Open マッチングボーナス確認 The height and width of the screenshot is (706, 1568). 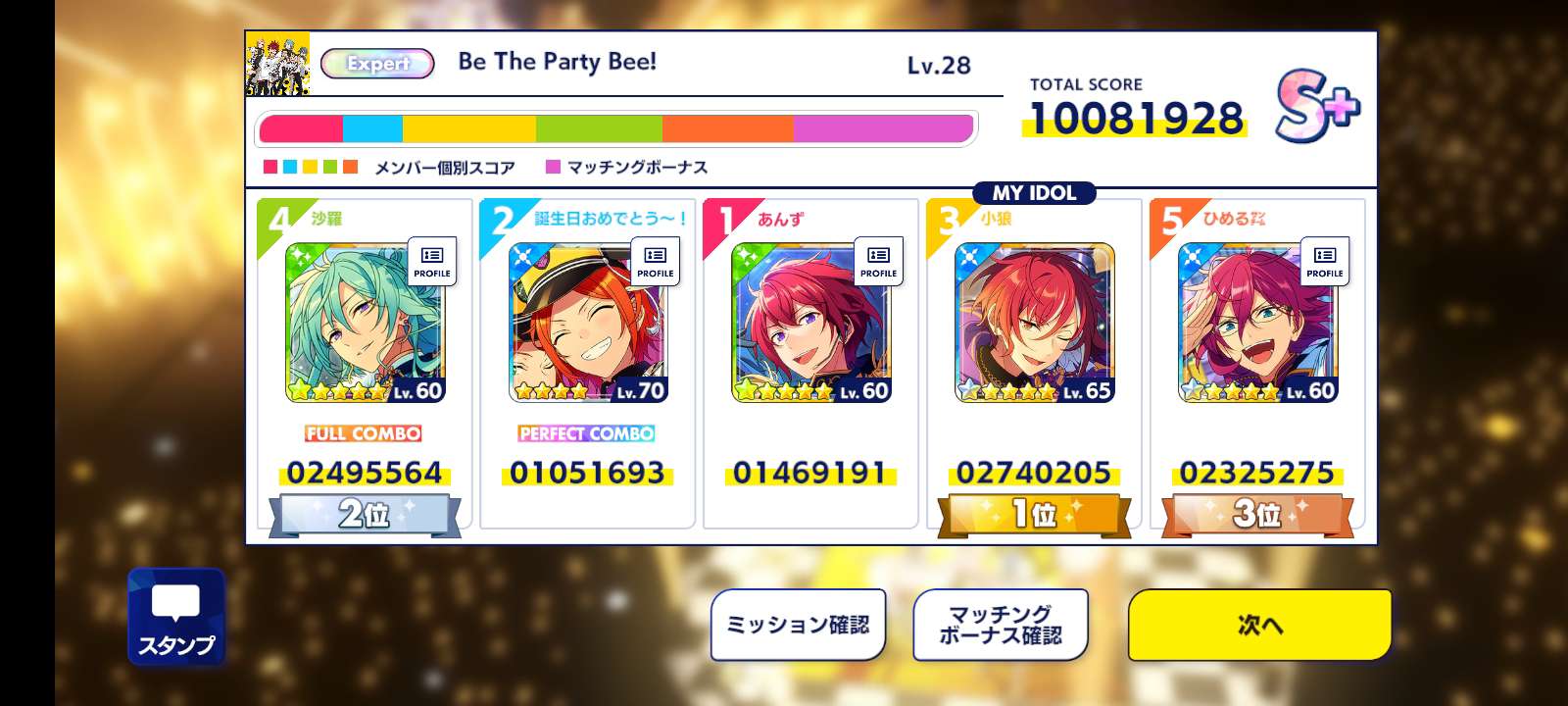point(1001,625)
